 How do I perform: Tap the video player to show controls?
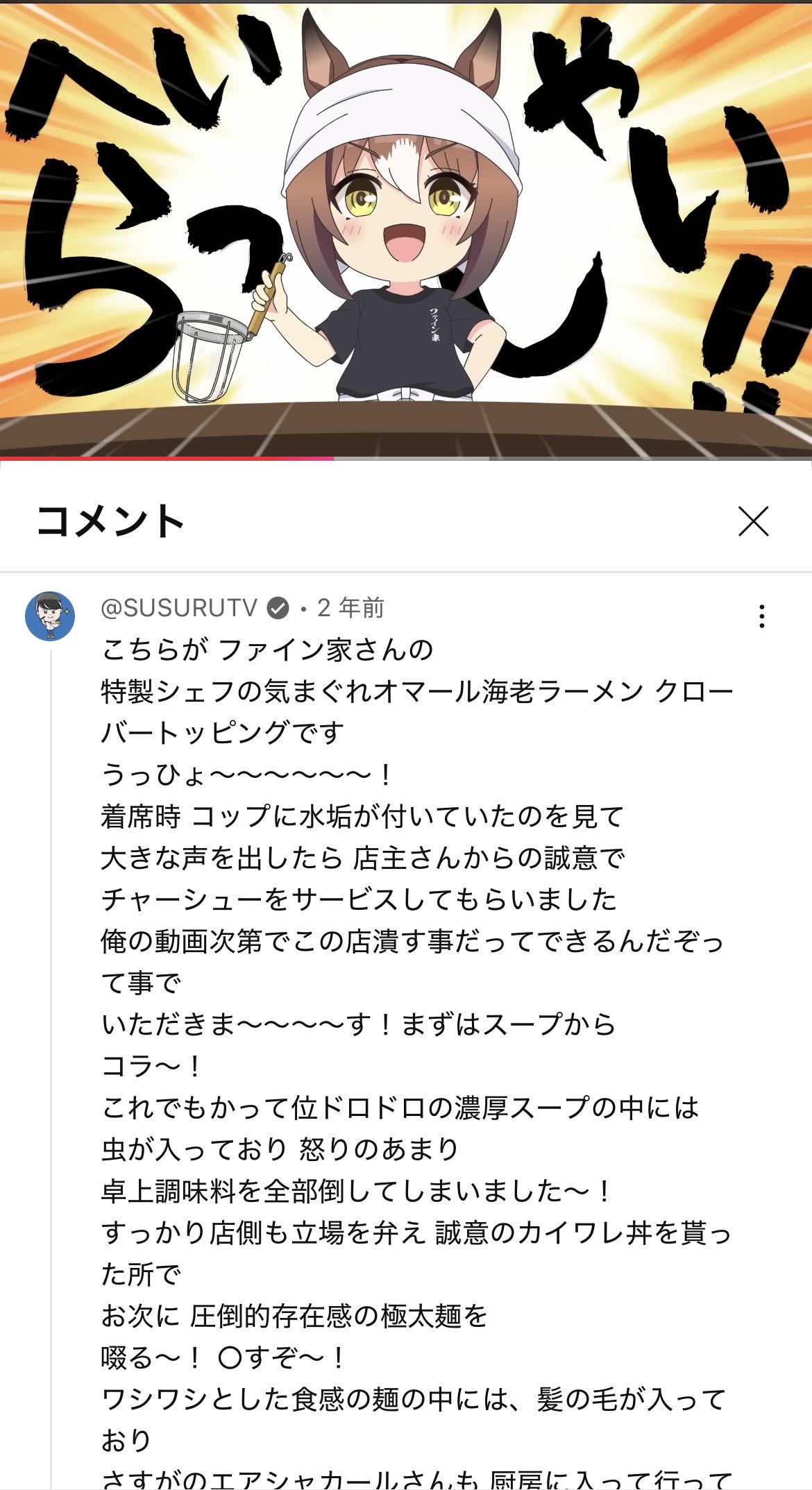pos(406,229)
